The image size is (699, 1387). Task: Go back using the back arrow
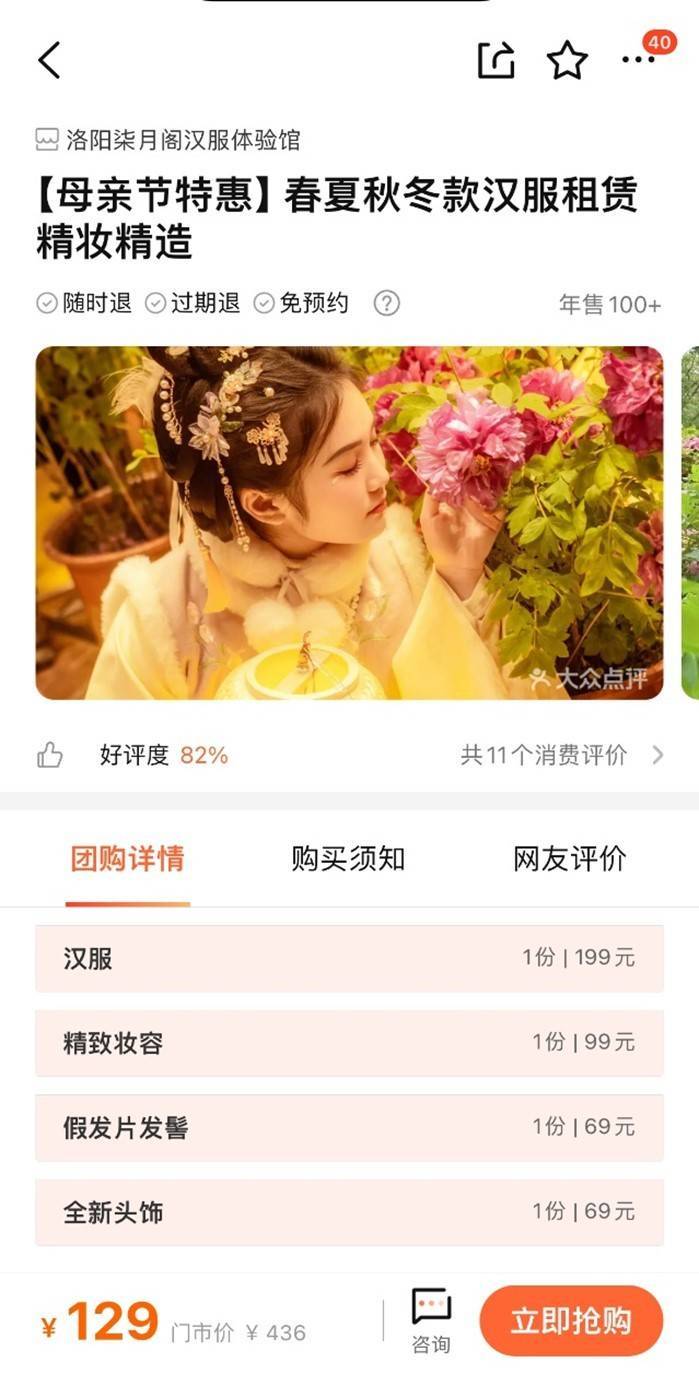pos(49,61)
